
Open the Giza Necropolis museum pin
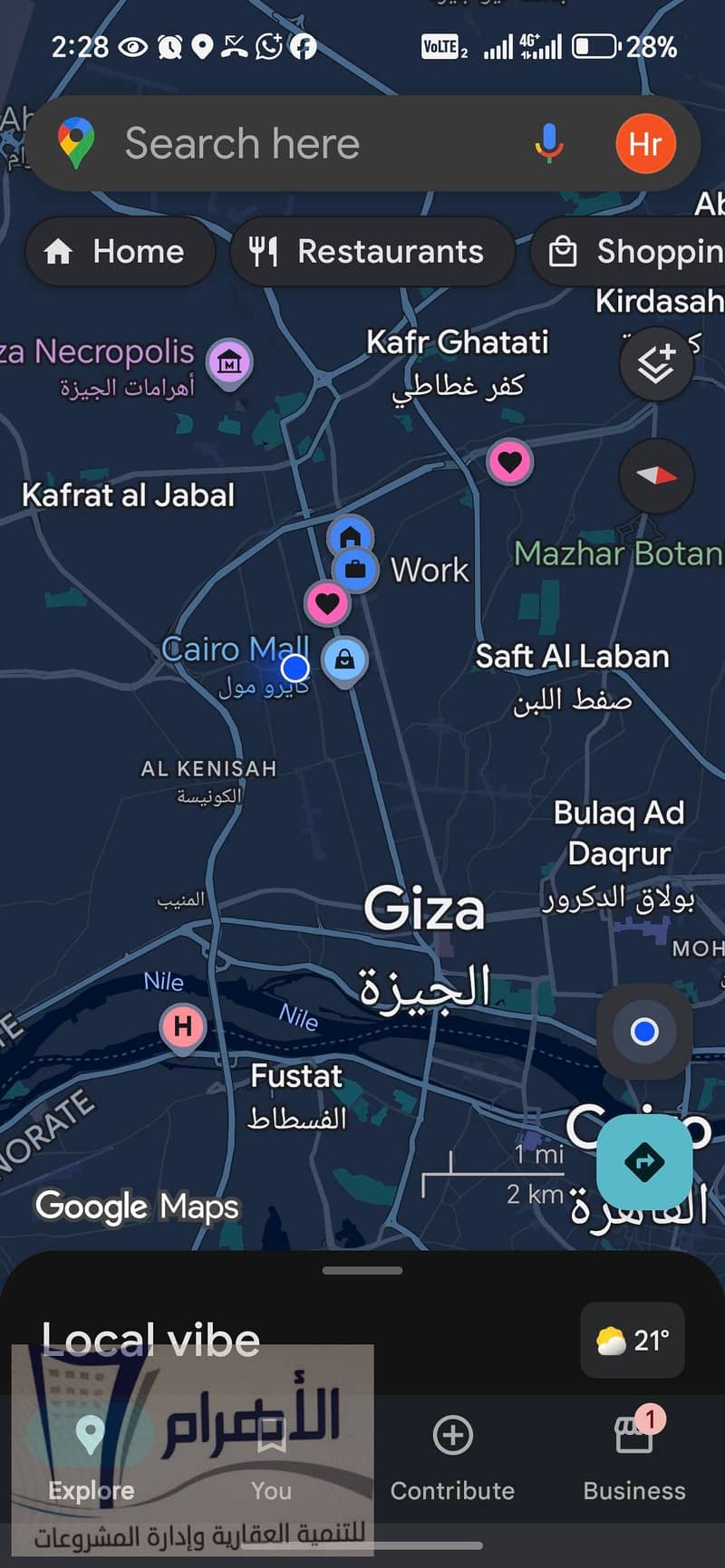(x=229, y=362)
